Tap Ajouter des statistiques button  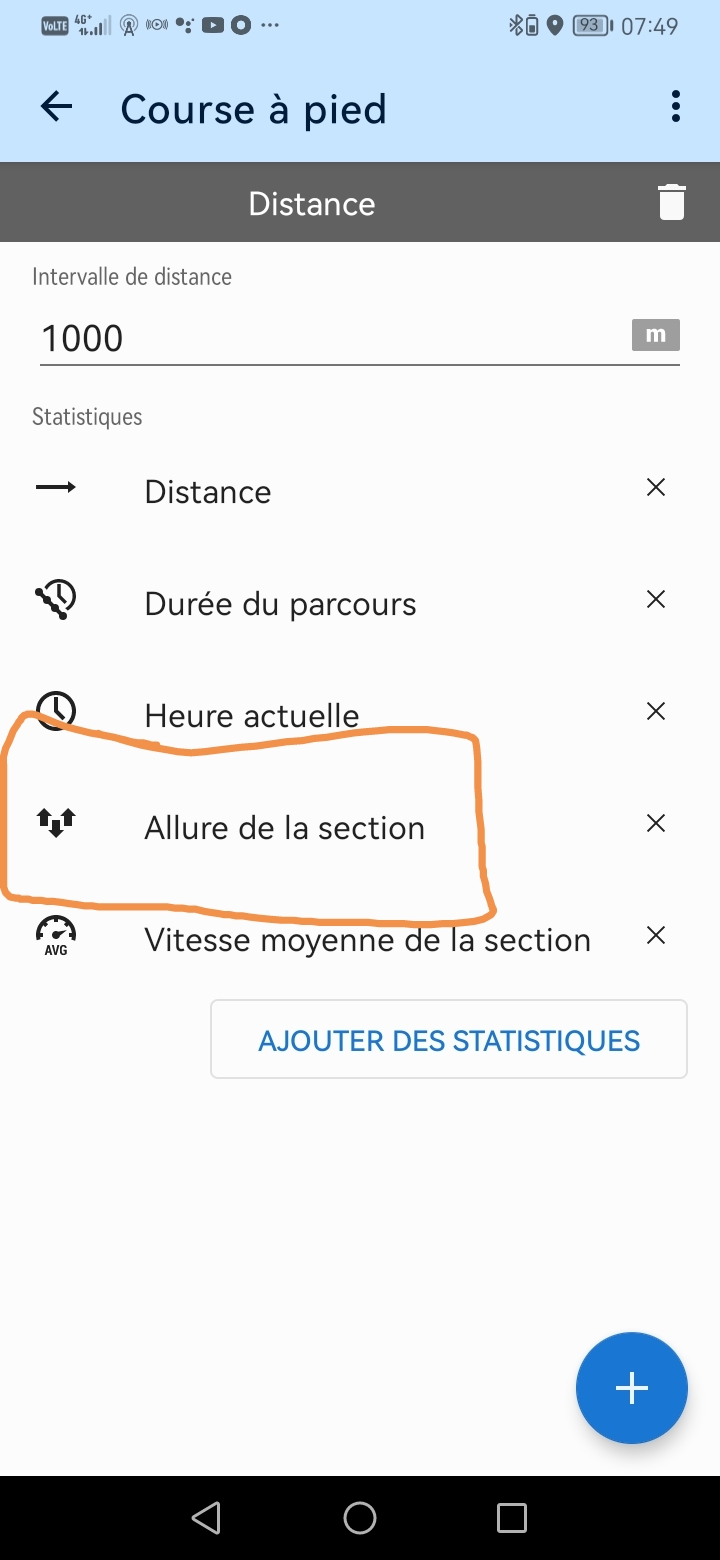coord(449,1040)
